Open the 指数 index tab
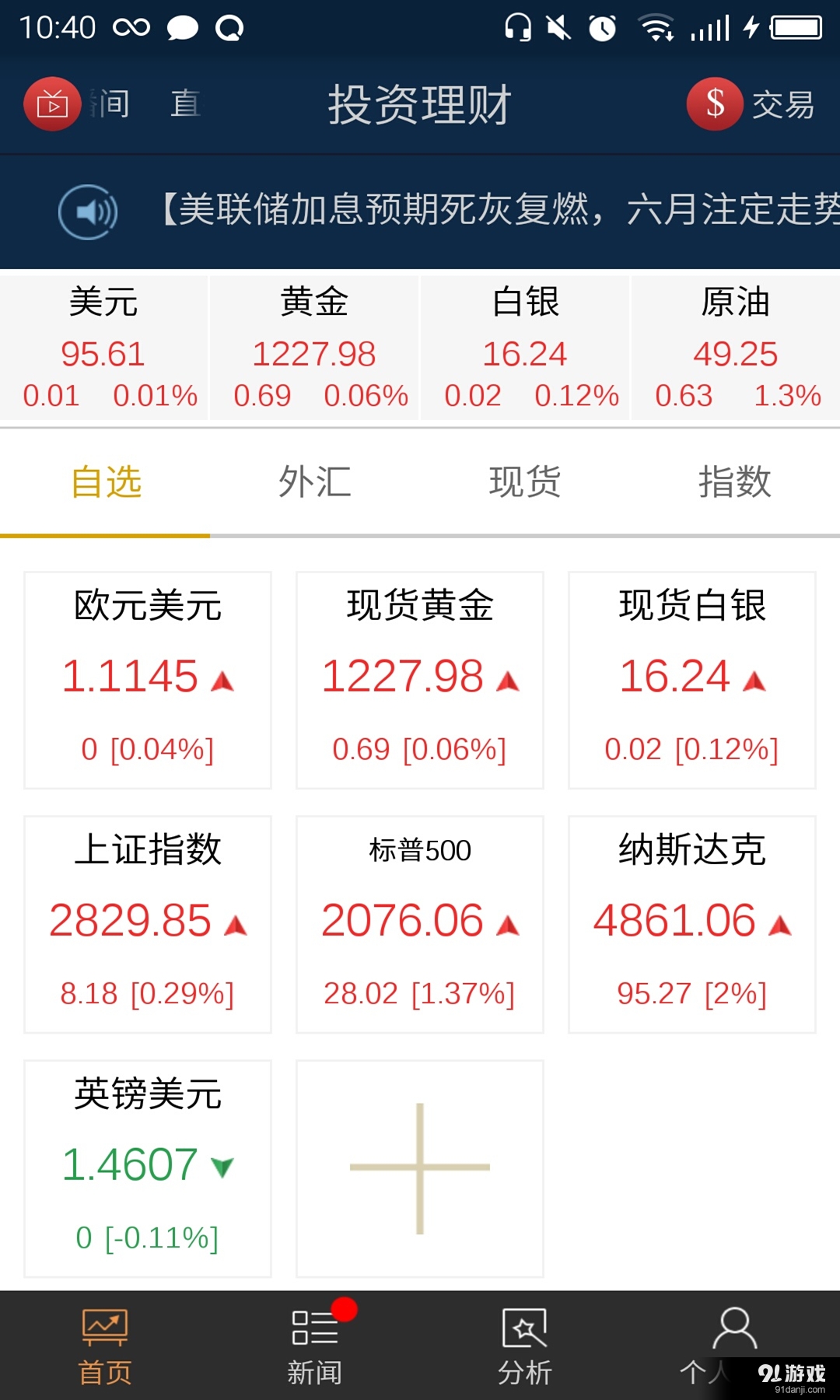Screen dimensions: 840x1400 733,482
